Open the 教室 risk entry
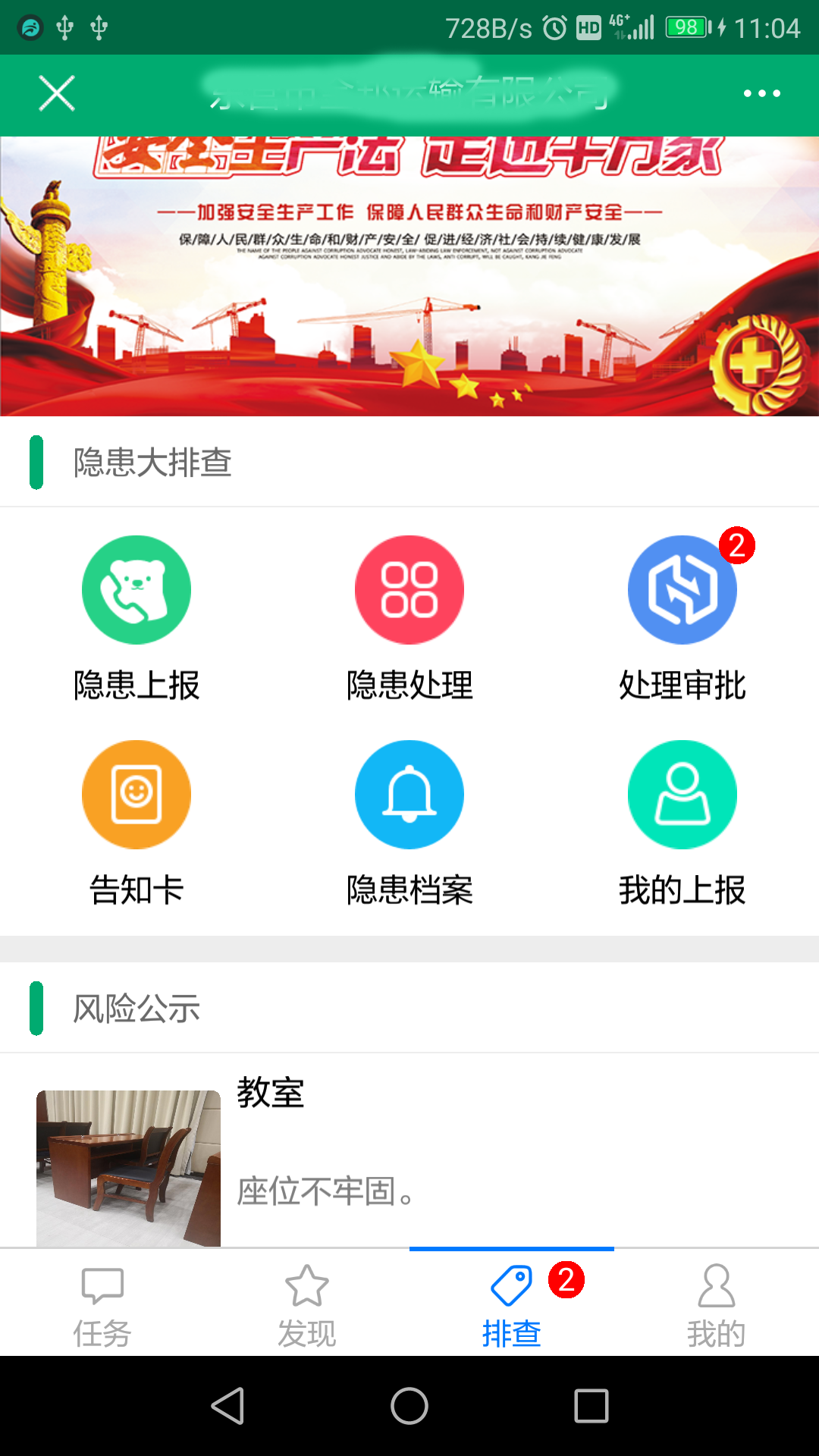Viewport: 819px width, 1456px height. (271, 1094)
